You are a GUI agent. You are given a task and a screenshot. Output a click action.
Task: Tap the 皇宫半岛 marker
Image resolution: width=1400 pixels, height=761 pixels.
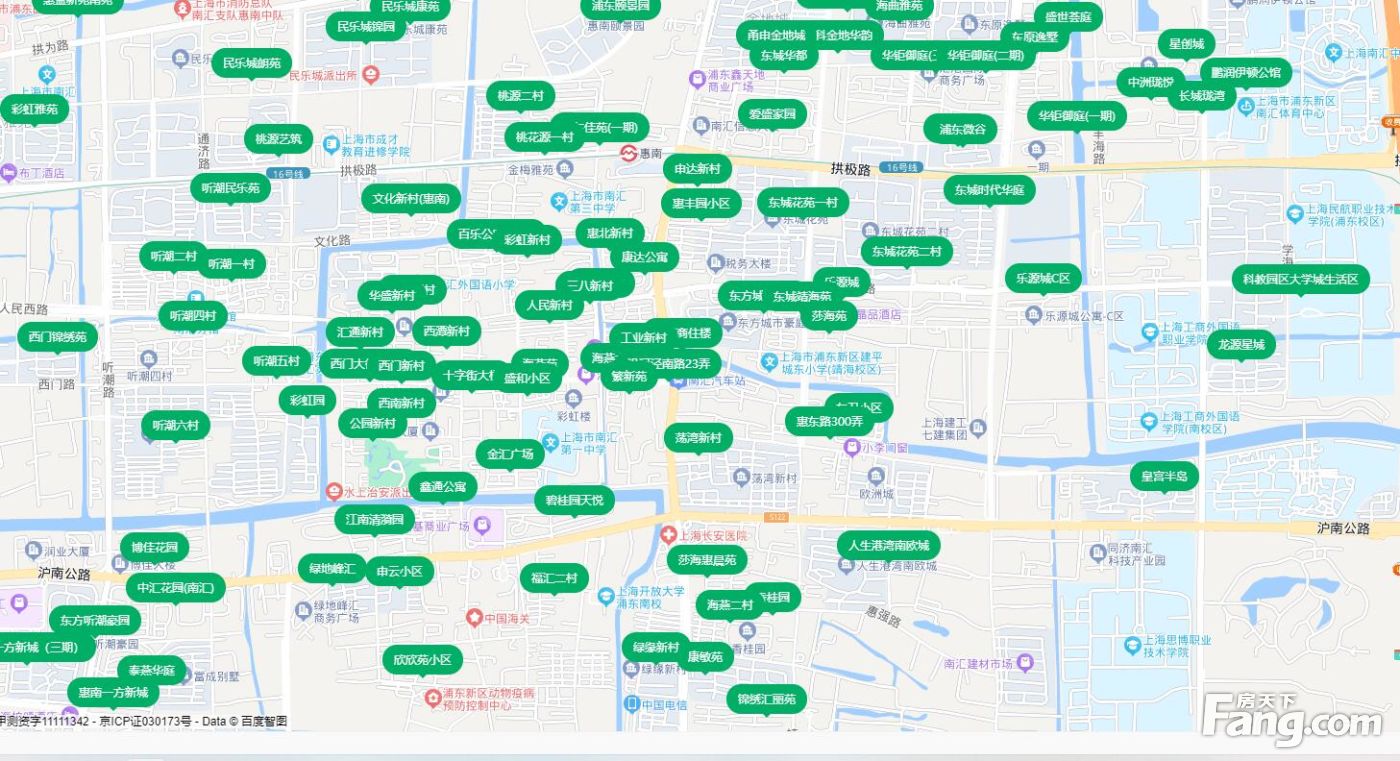click(1164, 476)
